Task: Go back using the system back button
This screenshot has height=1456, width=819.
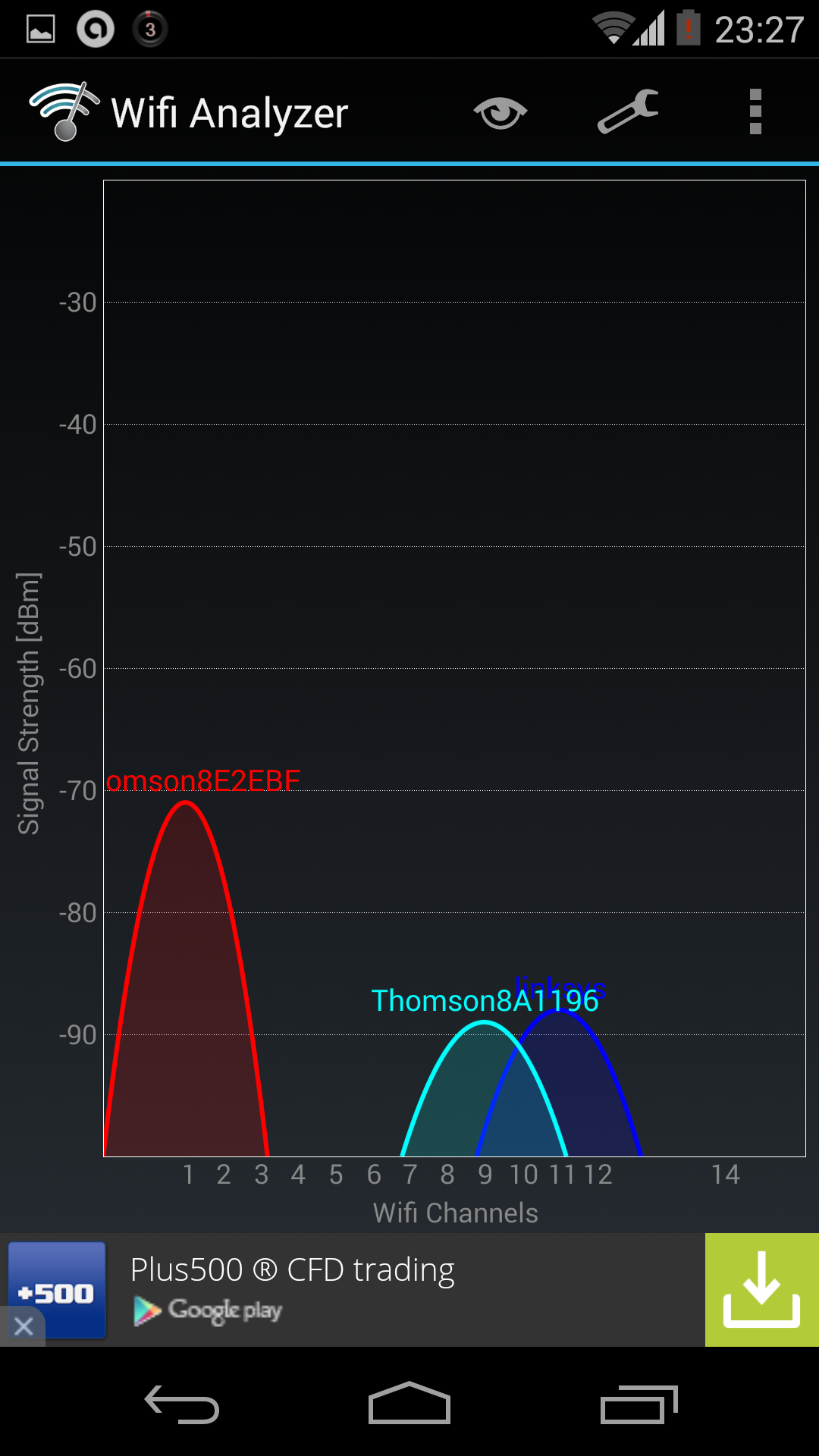Action: point(182,1404)
